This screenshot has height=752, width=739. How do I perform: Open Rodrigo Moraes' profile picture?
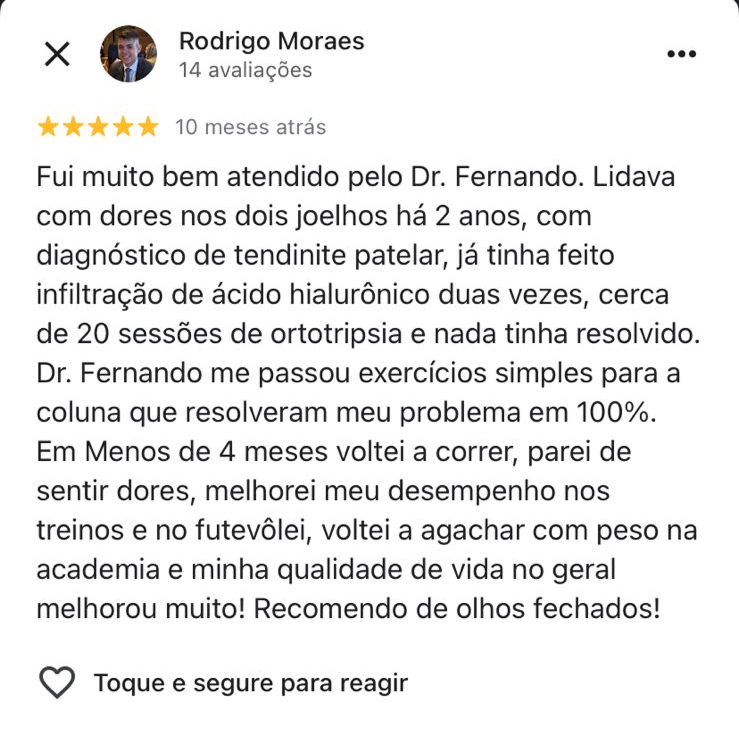pos(129,54)
